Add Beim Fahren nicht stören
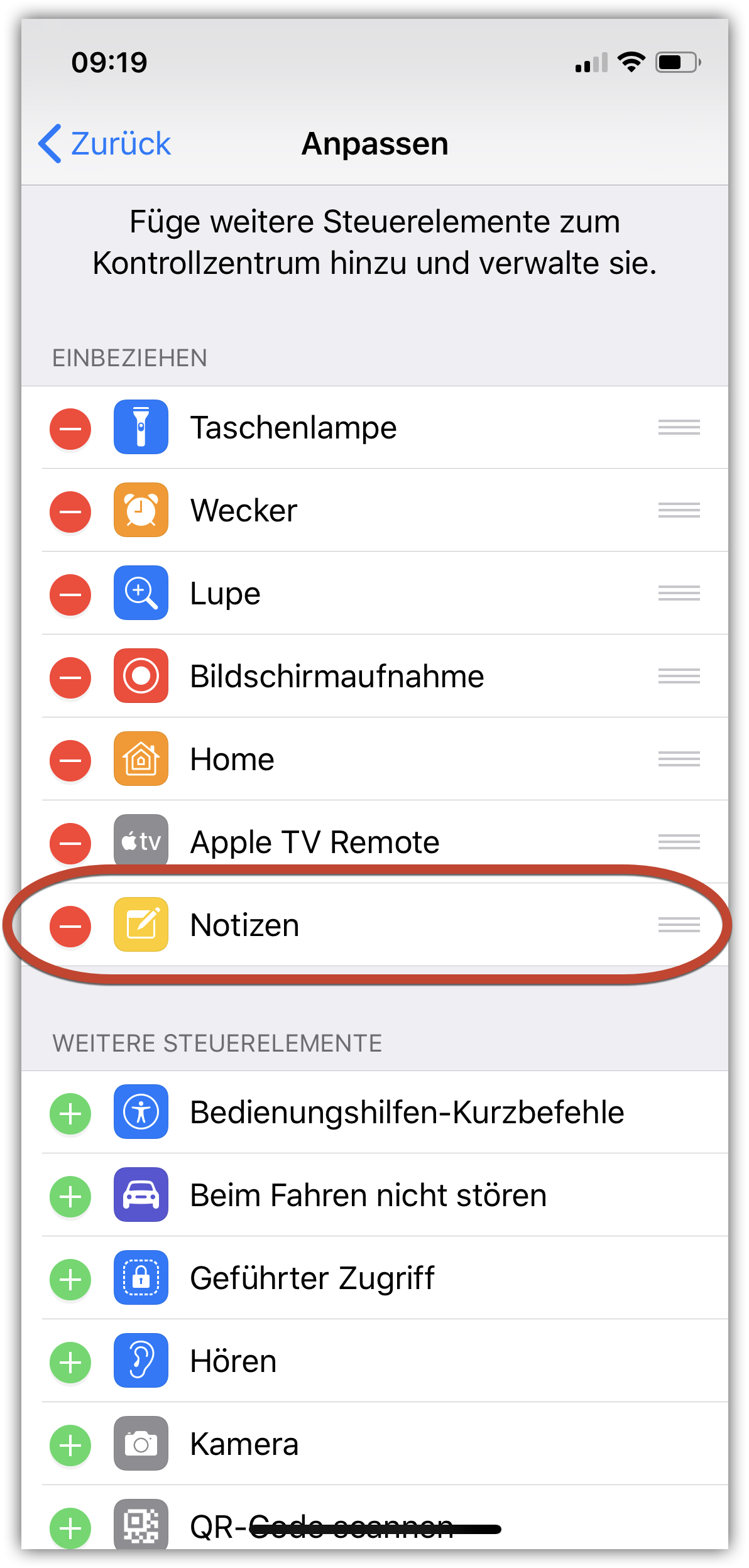The width and height of the screenshot is (749, 1568). click(70, 1197)
